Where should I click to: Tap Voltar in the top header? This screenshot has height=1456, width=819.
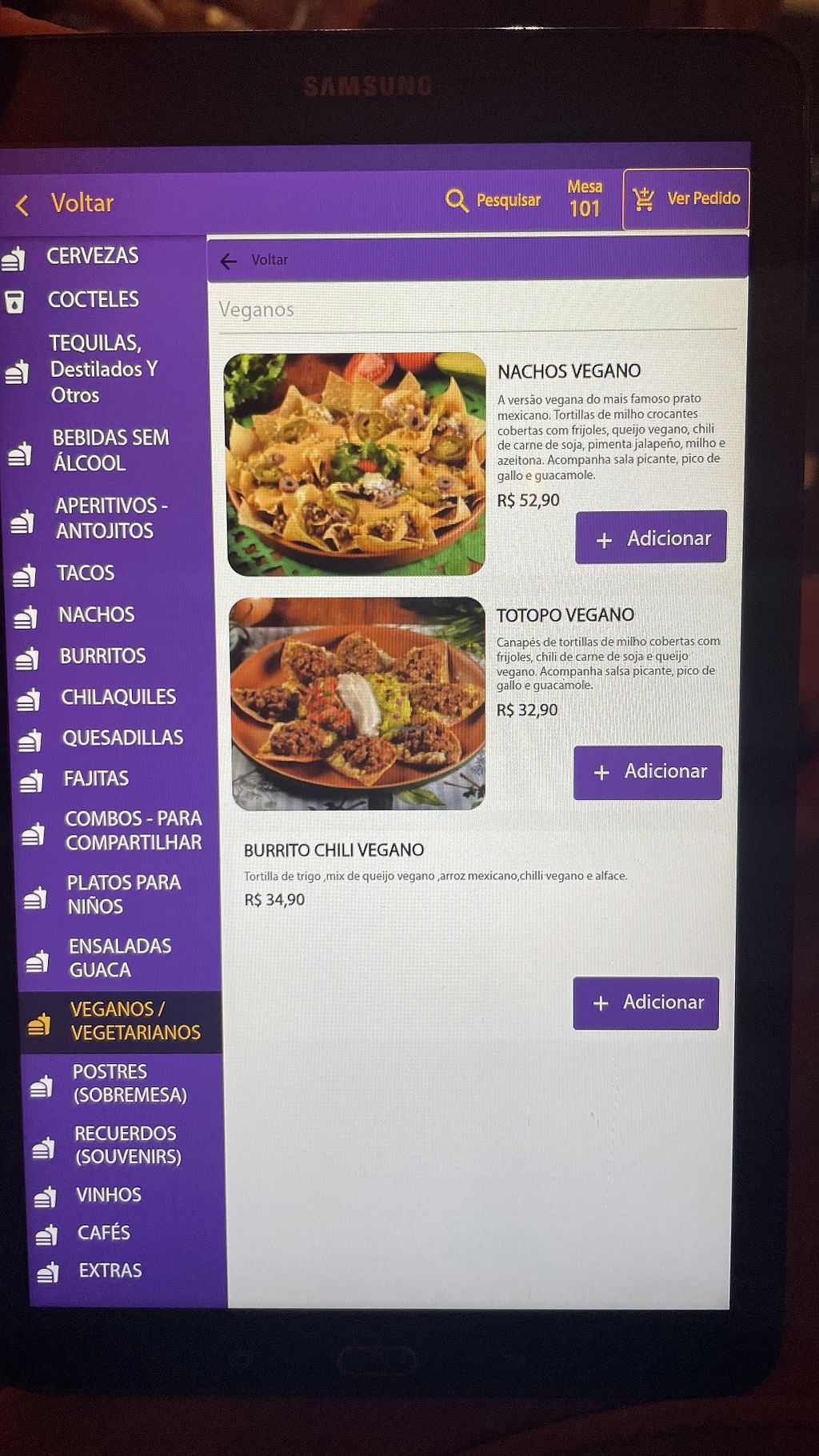pos(66,203)
